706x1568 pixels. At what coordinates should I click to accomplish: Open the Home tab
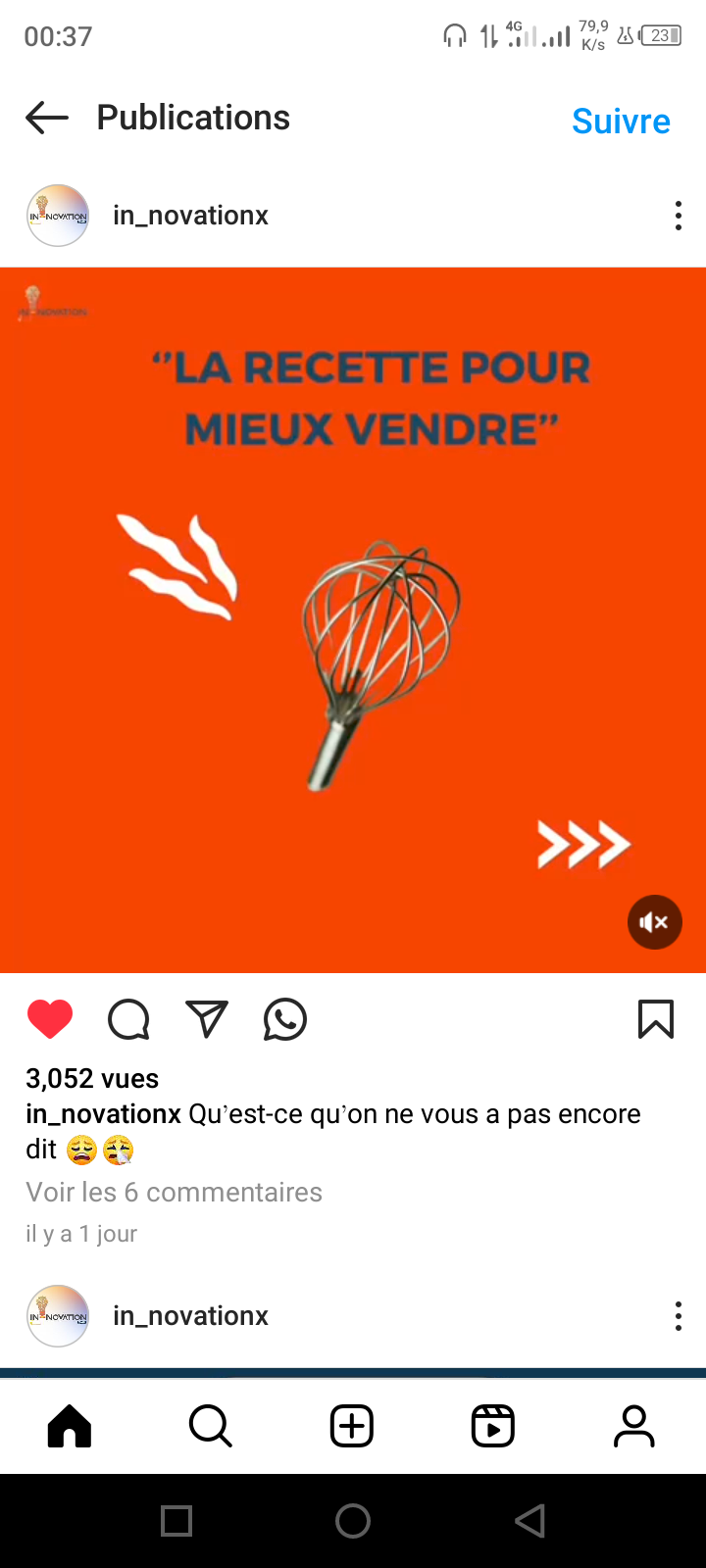[70, 1426]
